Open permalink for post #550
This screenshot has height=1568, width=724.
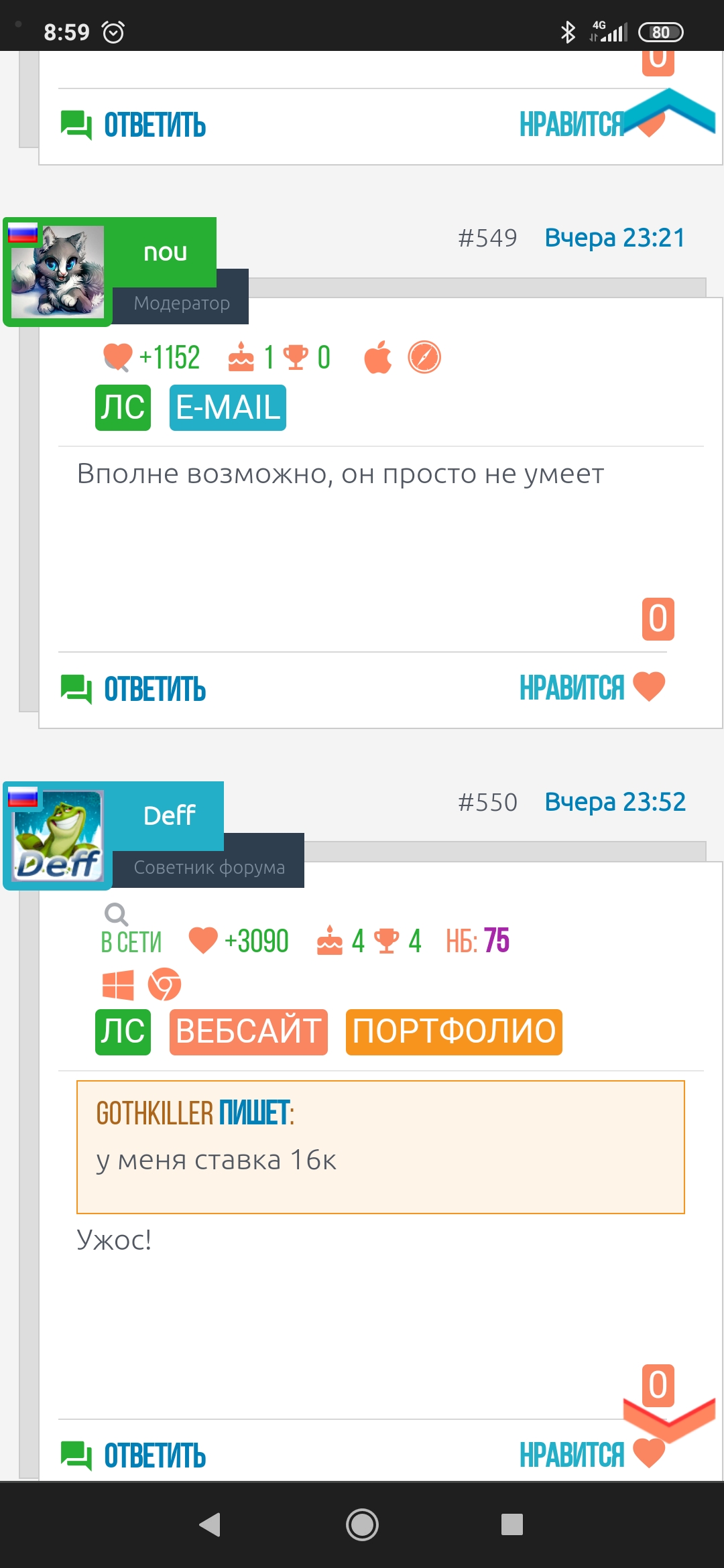click(487, 802)
